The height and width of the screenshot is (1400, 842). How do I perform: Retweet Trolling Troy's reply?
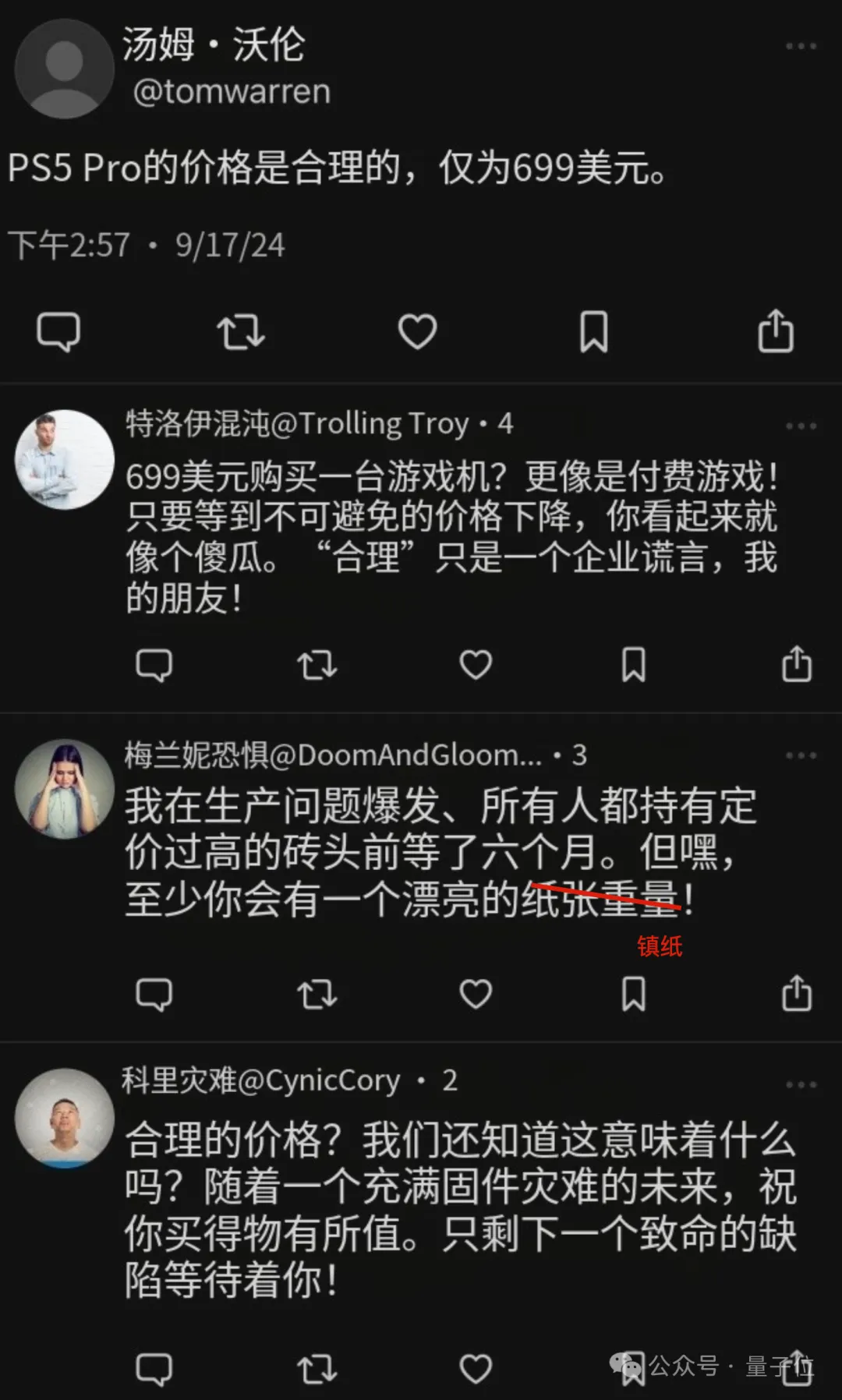tap(317, 666)
